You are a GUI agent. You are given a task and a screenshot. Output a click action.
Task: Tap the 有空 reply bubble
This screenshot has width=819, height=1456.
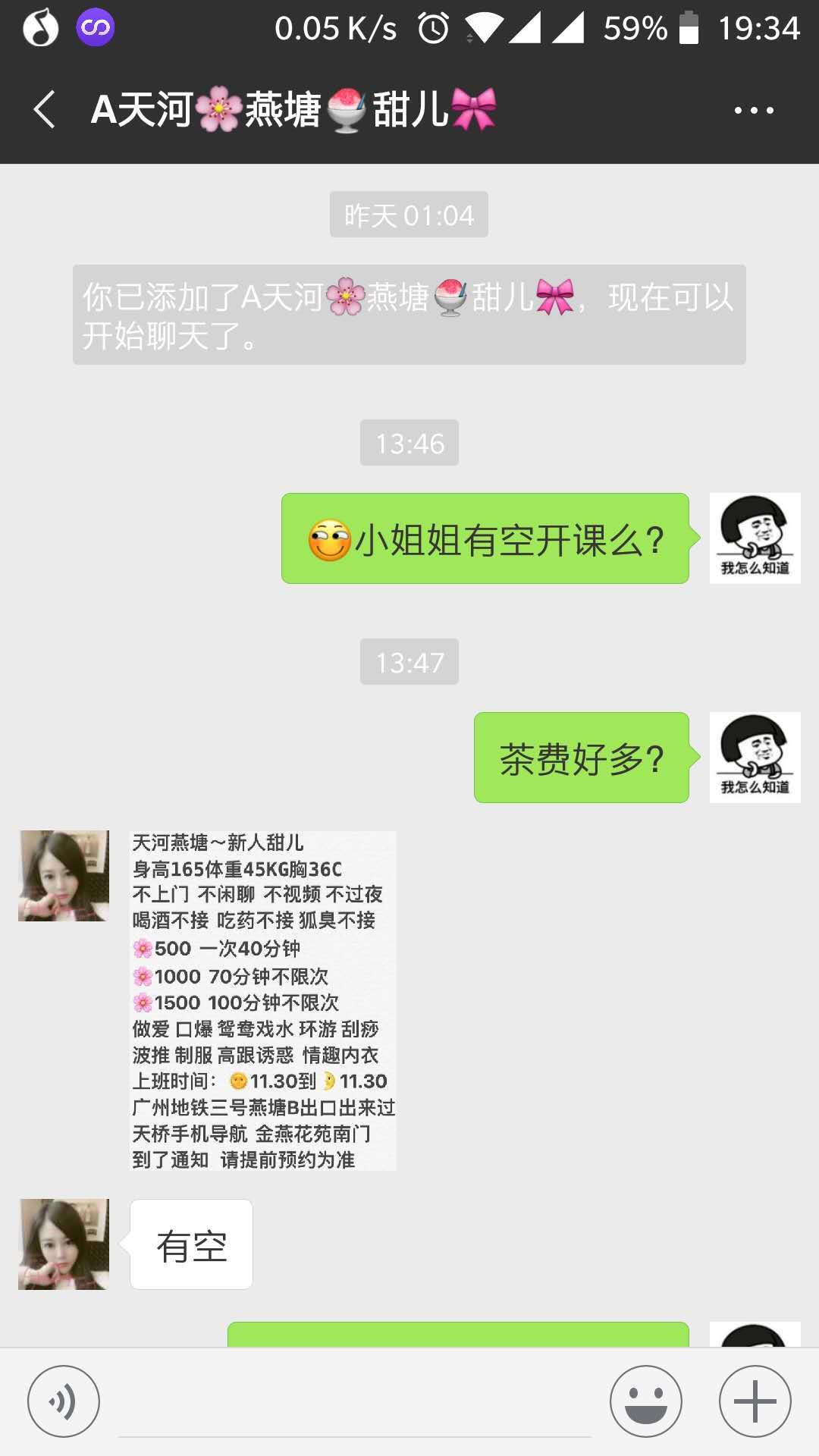[x=190, y=1244]
